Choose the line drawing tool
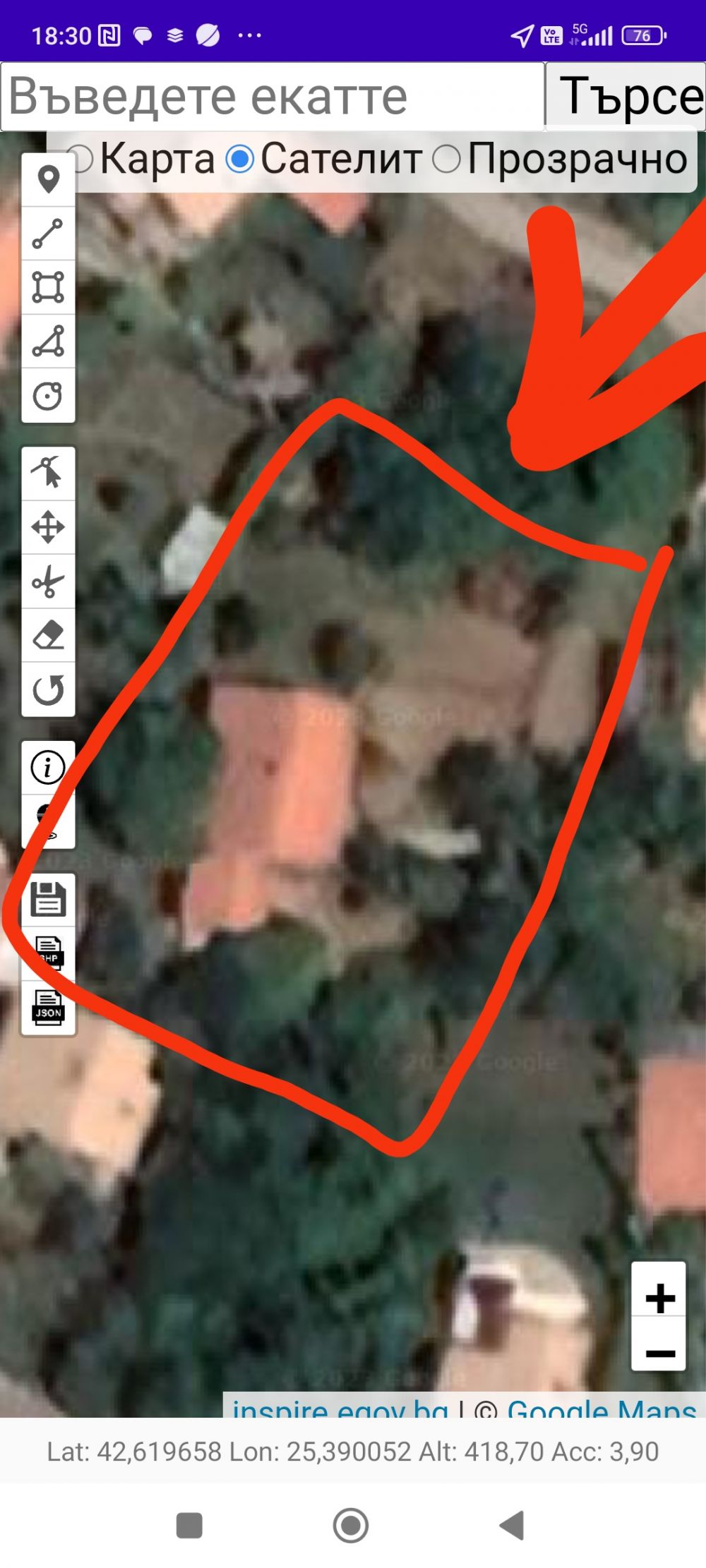The height and width of the screenshot is (1568, 706). point(48,234)
